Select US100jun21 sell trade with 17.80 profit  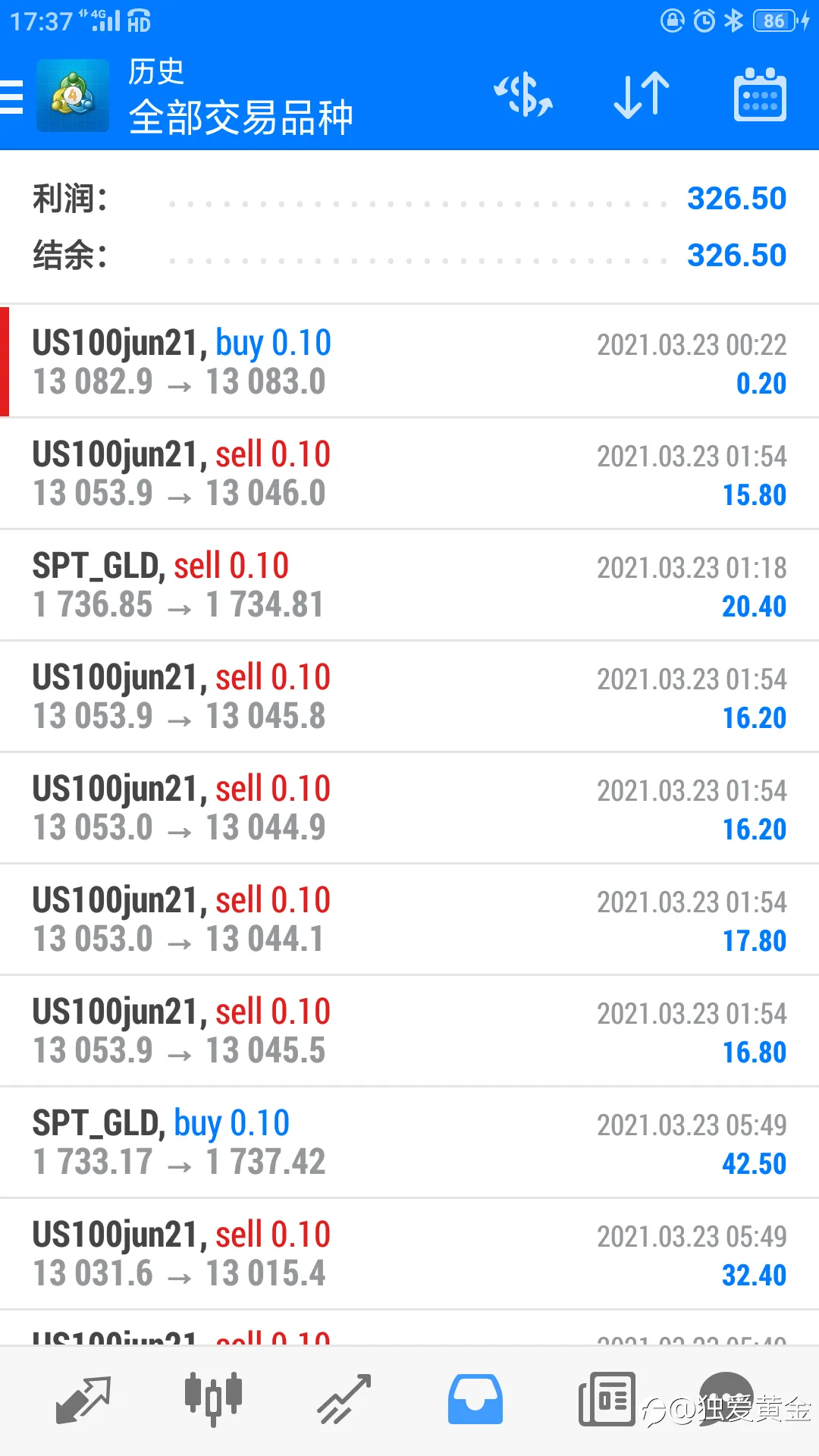(409, 919)
